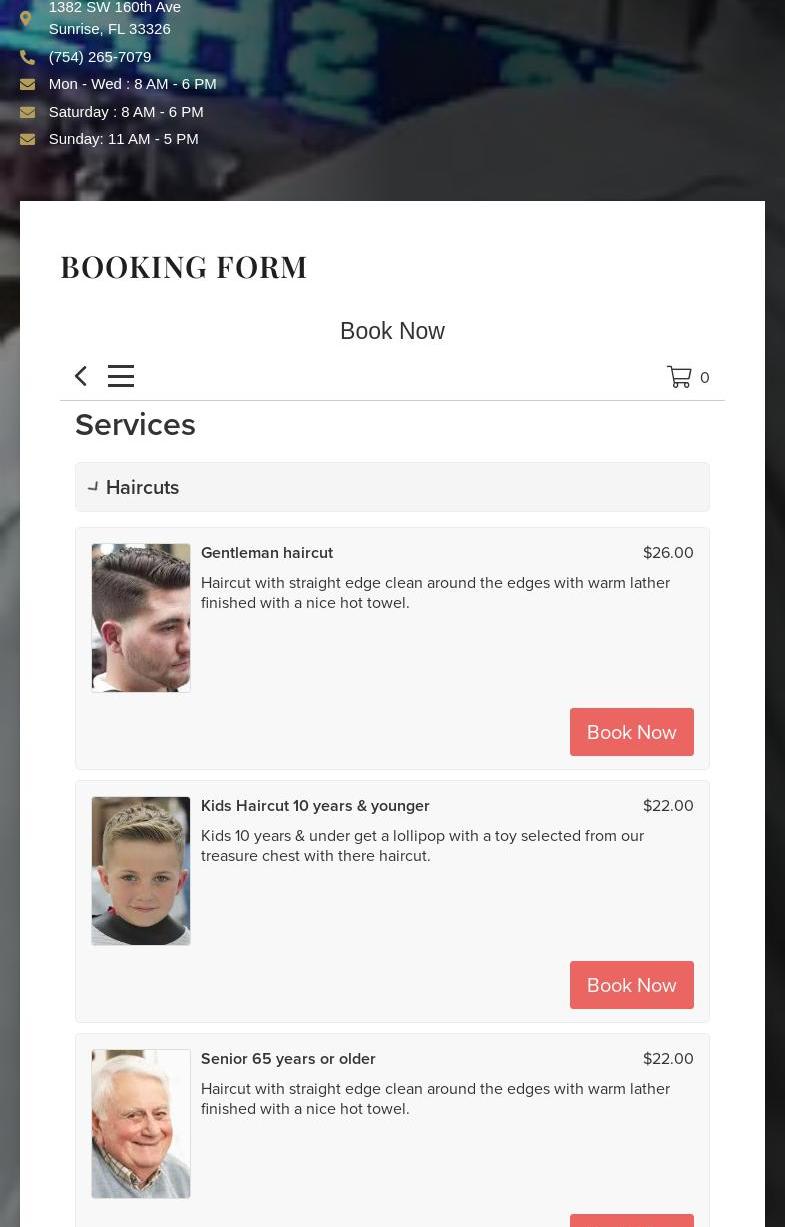Open the Gentleman haircut photo
This screenshot has width=785, height=1227.
(x=141, y=618)
